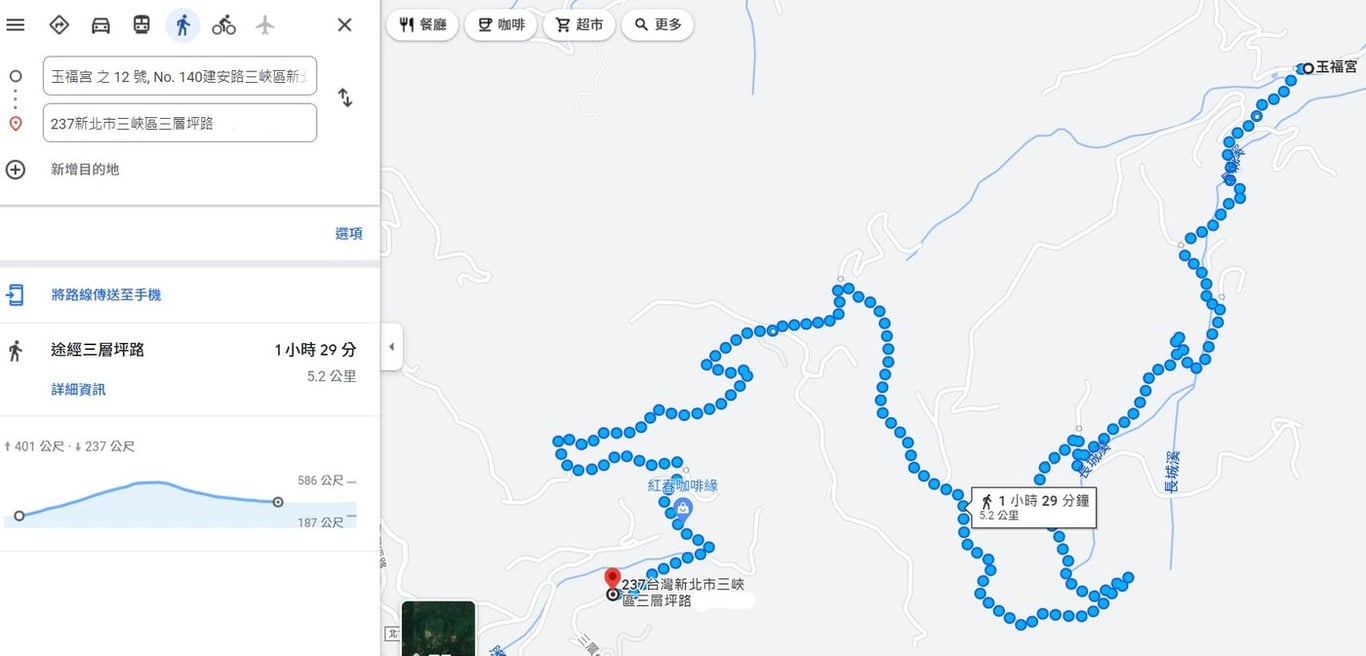The width and height of the screenshot is (1366, 656).
Task: Collapse the side panel arrow
Action: (x=391, y=347)
